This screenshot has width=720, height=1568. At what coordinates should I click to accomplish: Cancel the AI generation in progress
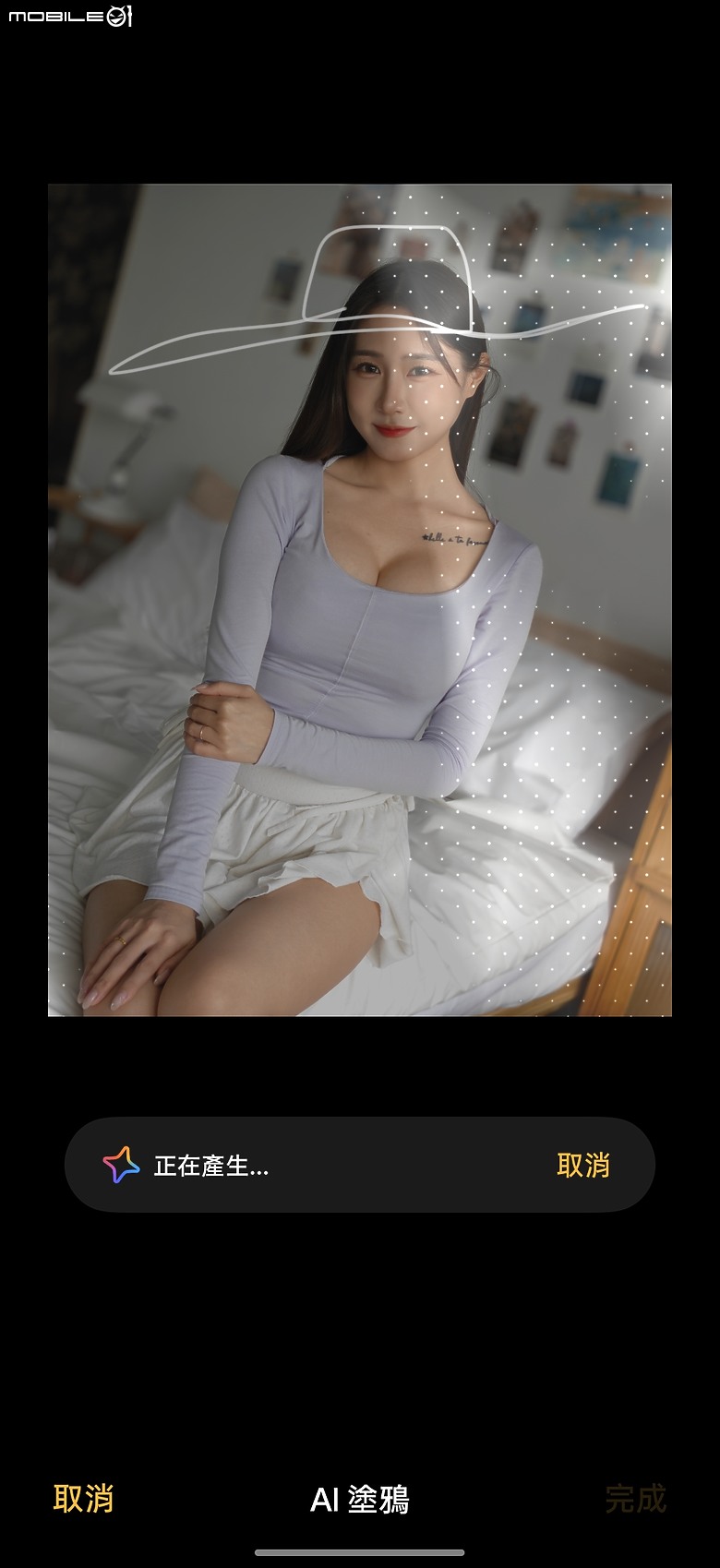tap(582, 1166)
